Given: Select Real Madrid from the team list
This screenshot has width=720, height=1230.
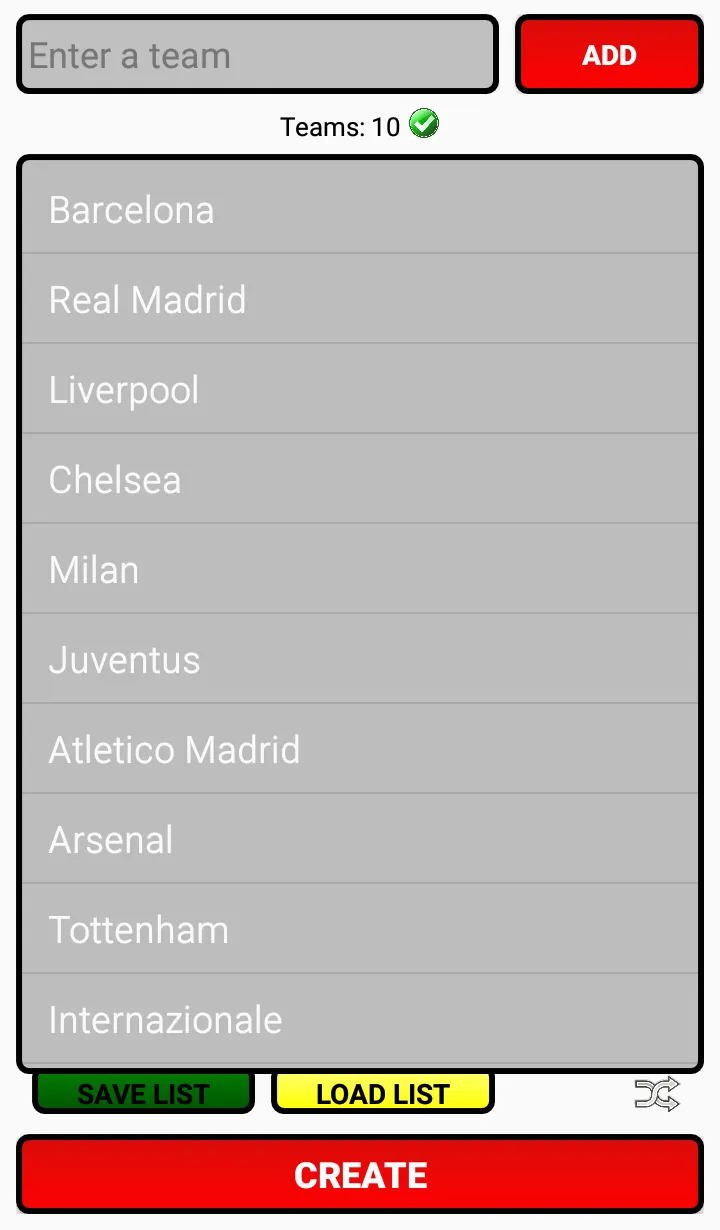Looking at the screenshot, I should [360, 299].
